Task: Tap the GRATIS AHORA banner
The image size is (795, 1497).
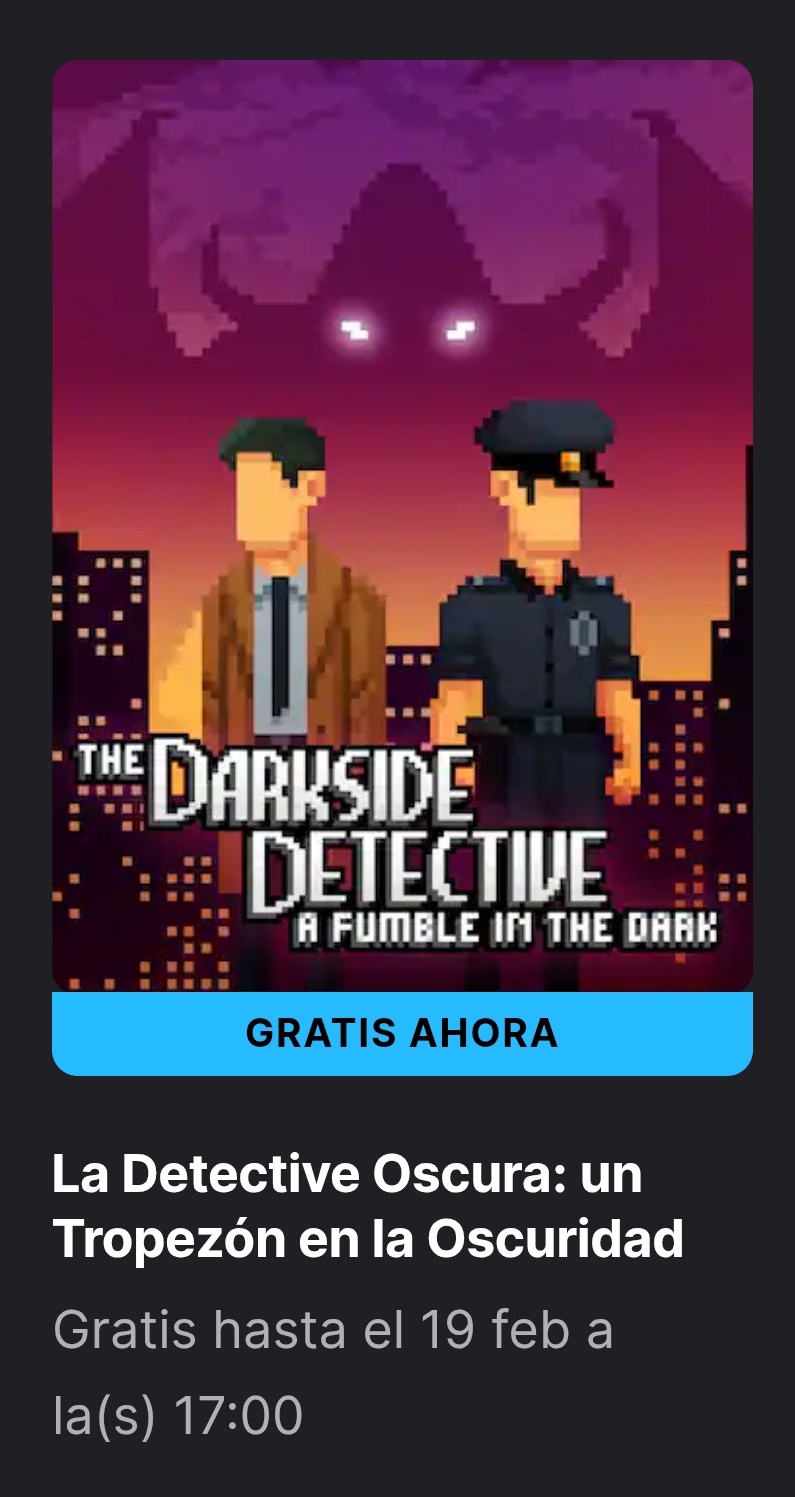Action: pos(402,1033)
